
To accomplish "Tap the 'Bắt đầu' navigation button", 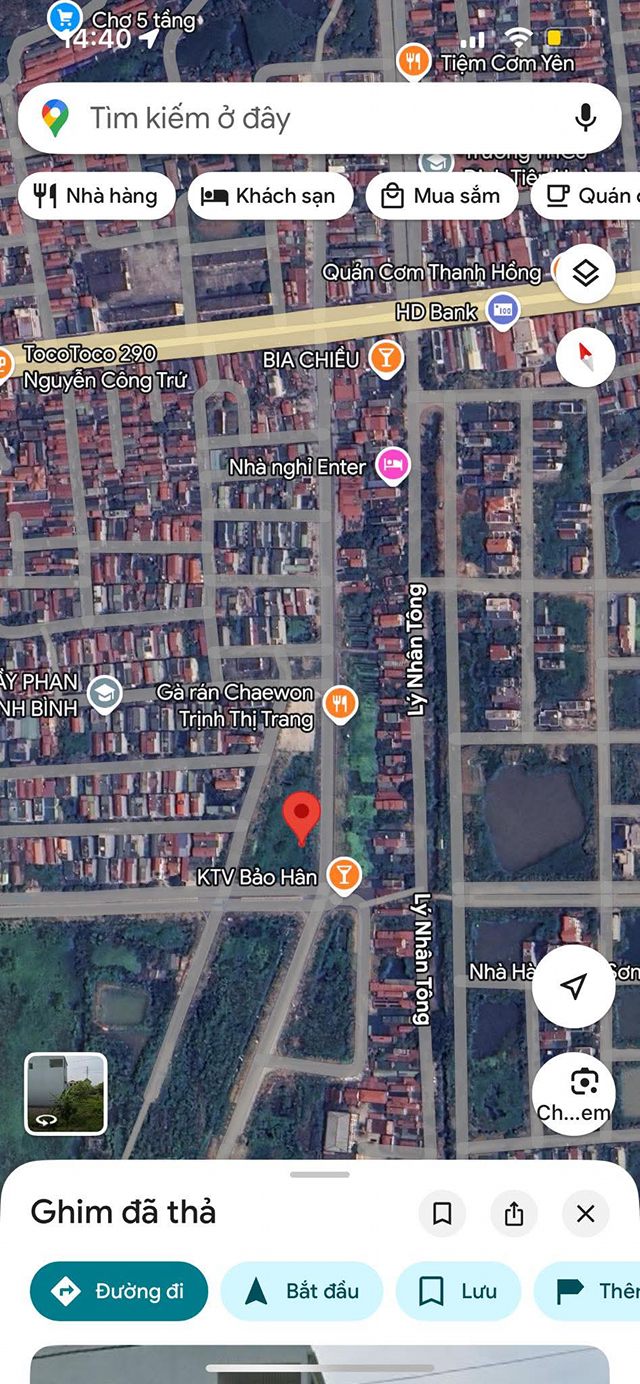I will click(302, 1291).
